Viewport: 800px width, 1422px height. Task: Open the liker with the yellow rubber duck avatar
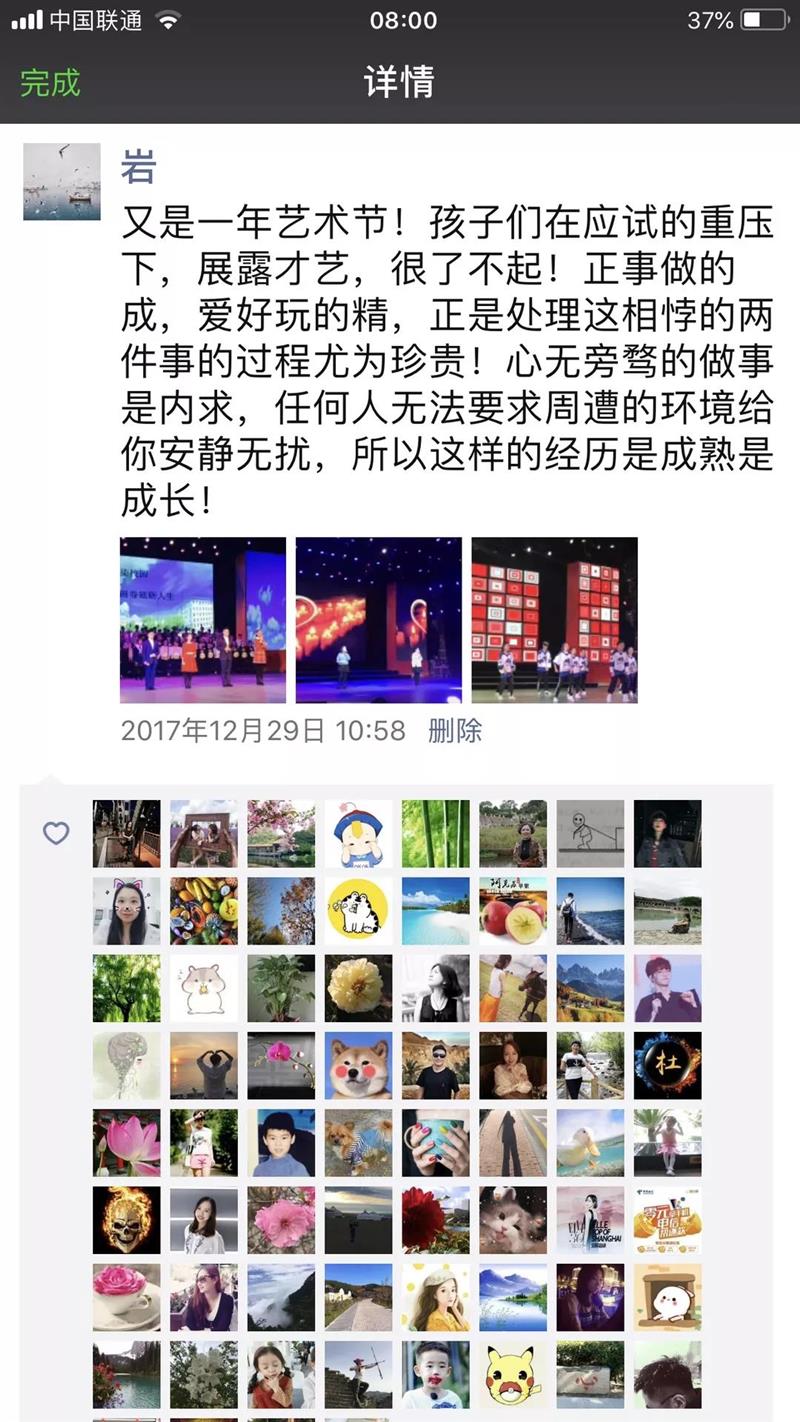tap(590, 1142)
